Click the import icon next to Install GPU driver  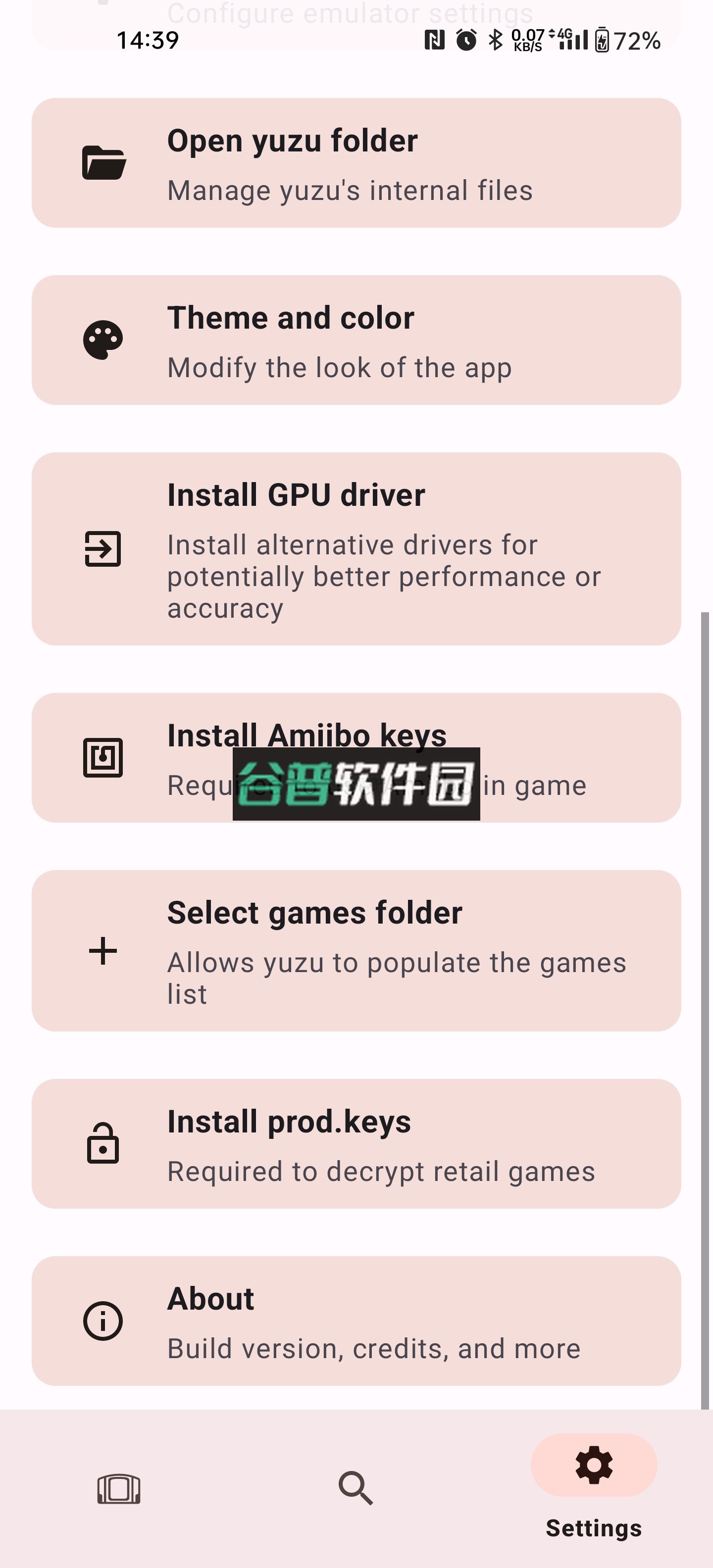pyautogui.click(x=102, y=548)
